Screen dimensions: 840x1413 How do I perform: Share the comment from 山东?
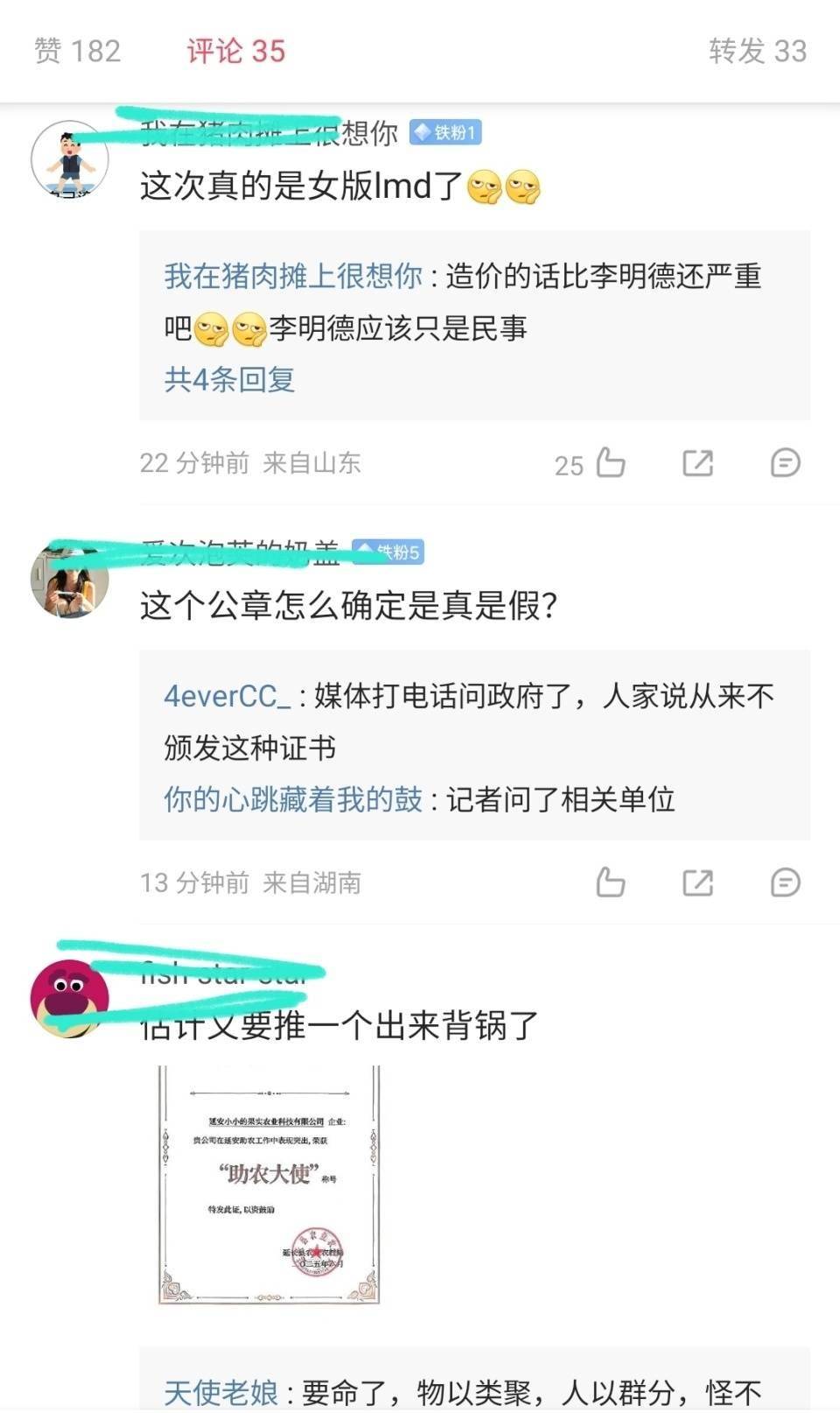697,462
